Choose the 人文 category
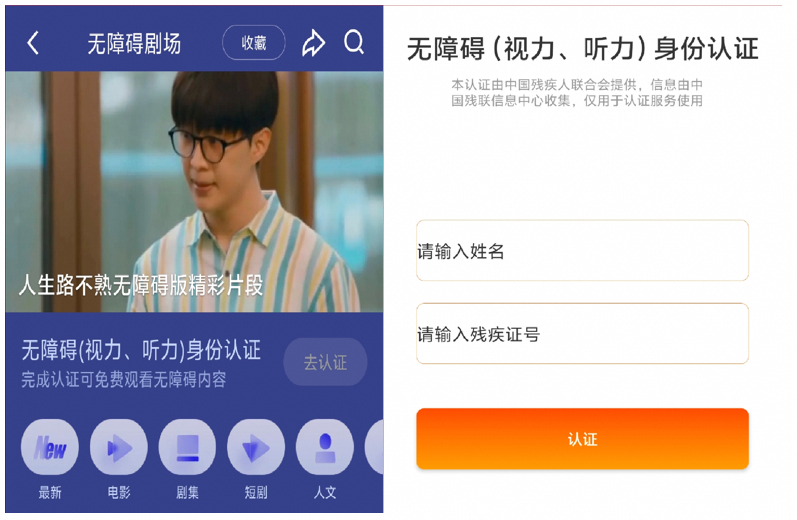Viewport: 797px width, 520px height. click(324, 448)
